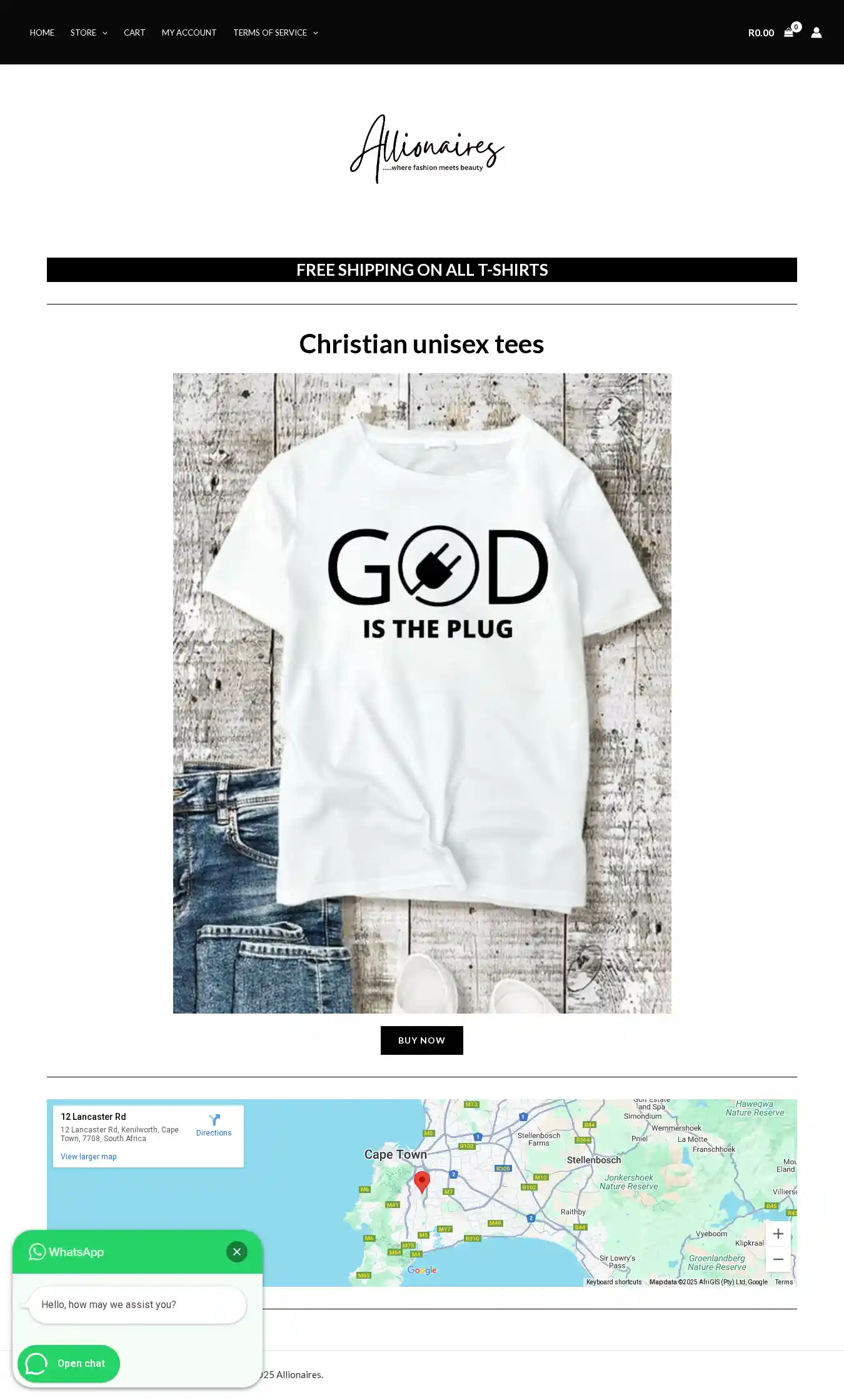This screenshot has height=1400, width=844.
Task: Close the WhatsApp chat popup
Action: [236, 1252]
